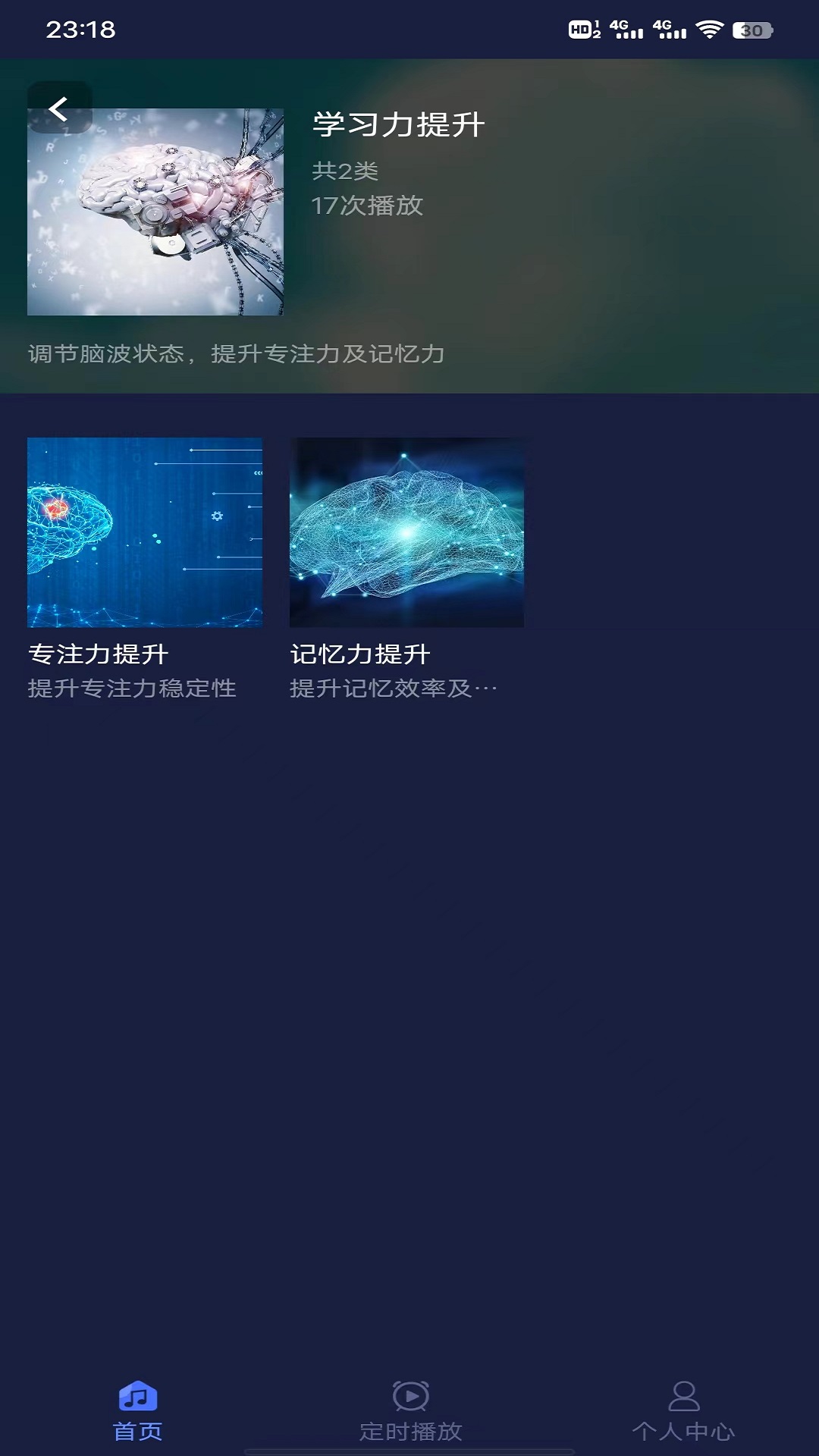The width and height of the screenshot is (819, 1456).
Task: Switch to the 定时播放 tab
Action: (x=410, y=1410)
